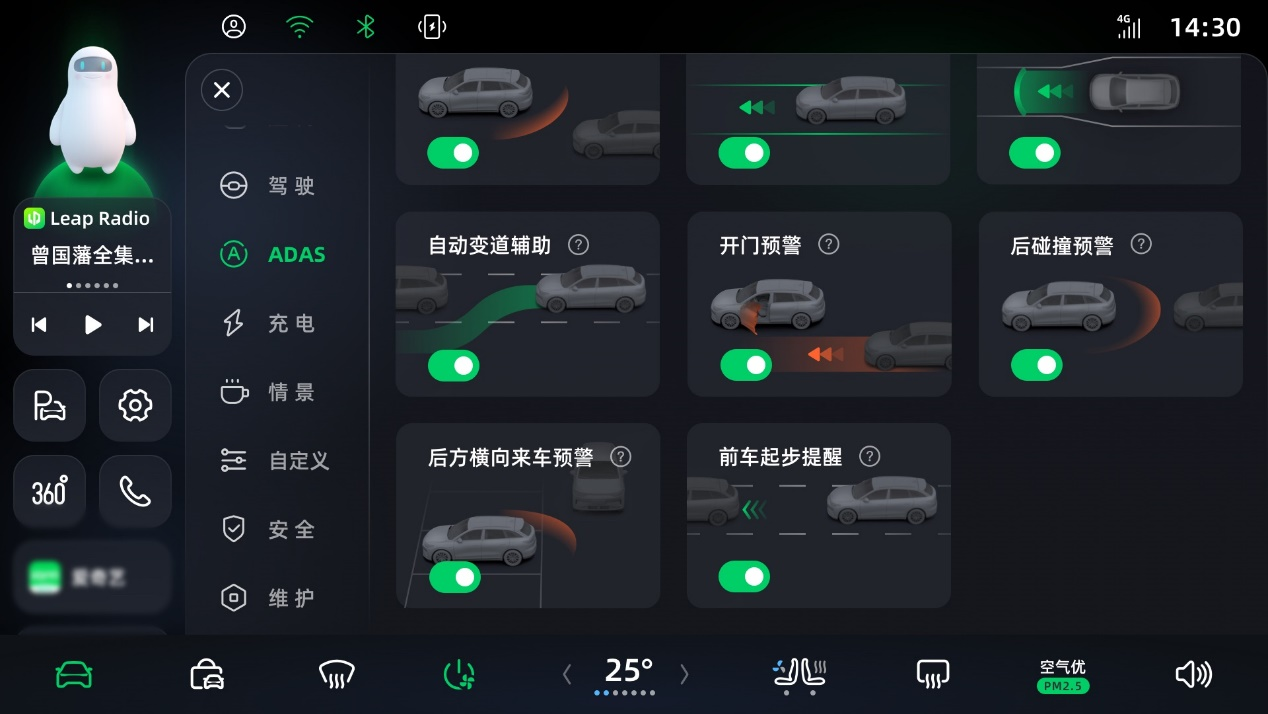
Task: Play the Leap Radio track
Action: click(x=93, y=324)
